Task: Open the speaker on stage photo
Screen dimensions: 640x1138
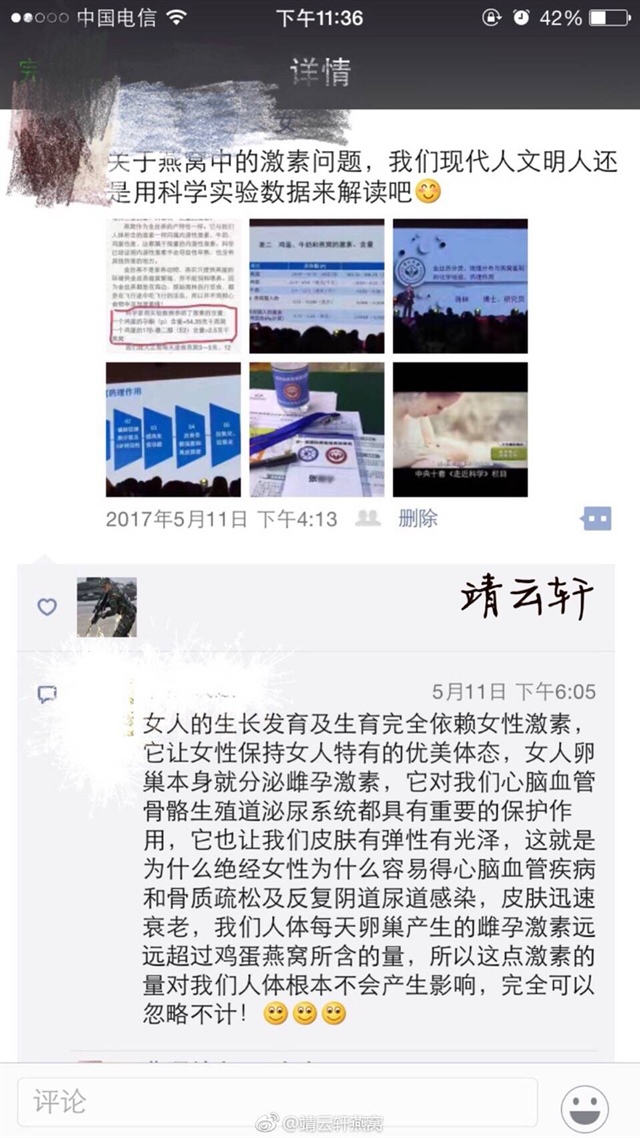Action: [x=459, y=285]
